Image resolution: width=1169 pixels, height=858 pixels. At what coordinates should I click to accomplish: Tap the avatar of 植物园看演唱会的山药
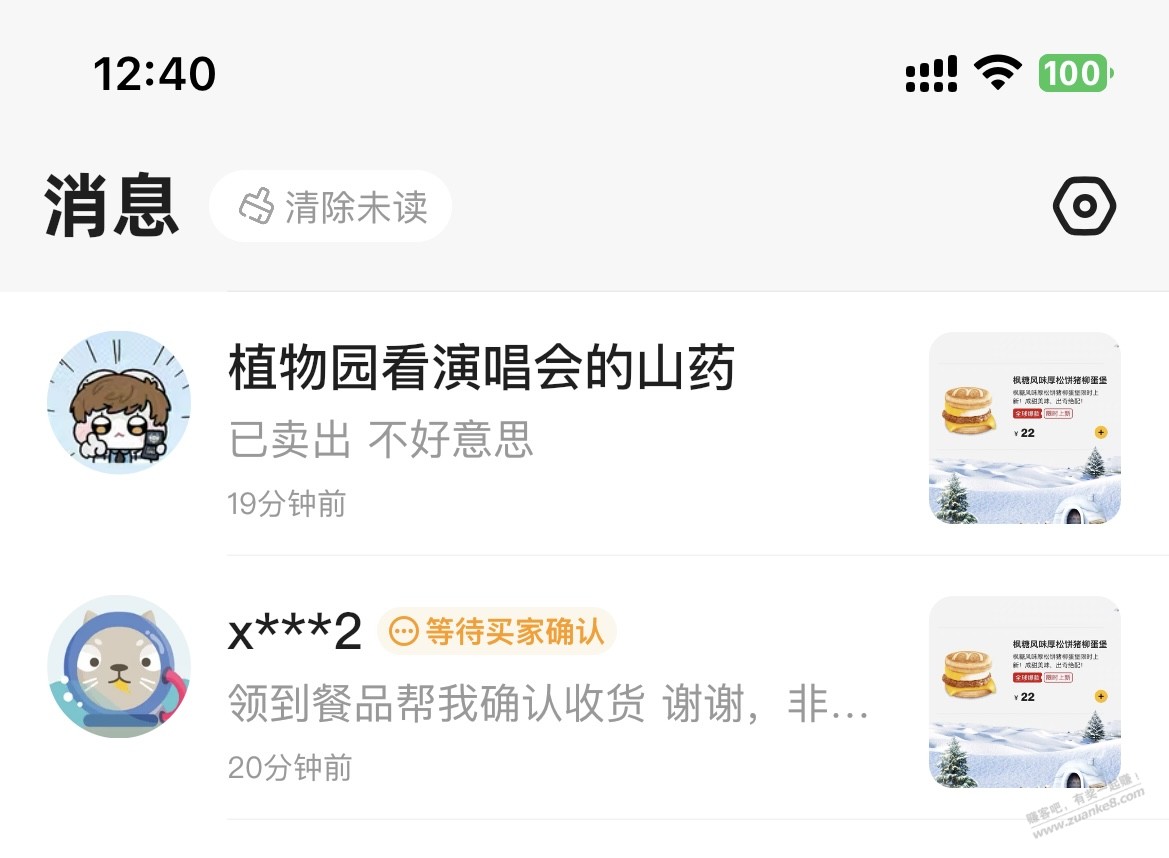(x=119, y=403)
